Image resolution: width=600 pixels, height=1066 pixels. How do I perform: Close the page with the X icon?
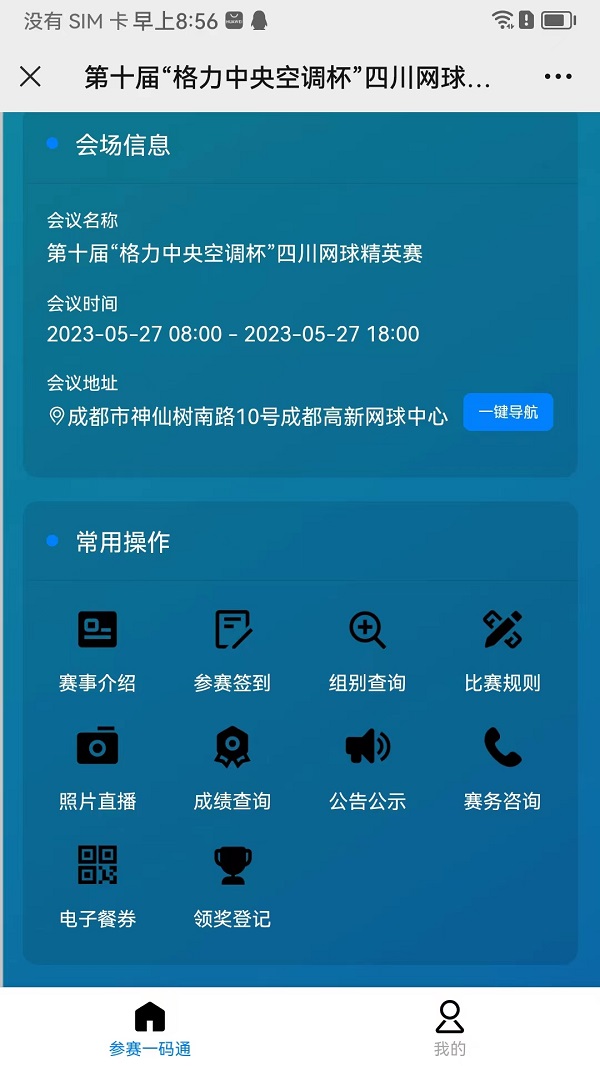click(x=31, y=77)
